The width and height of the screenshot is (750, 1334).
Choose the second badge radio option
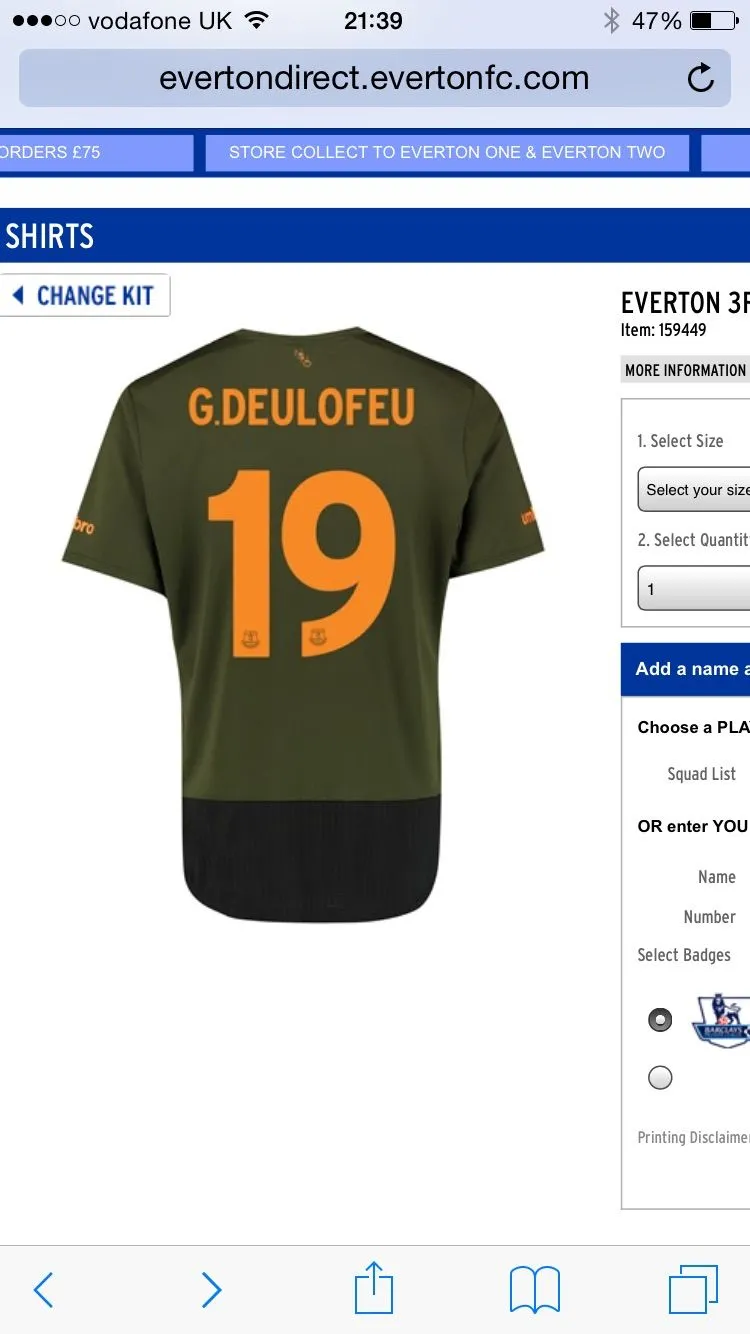(x=660, y=1078)
